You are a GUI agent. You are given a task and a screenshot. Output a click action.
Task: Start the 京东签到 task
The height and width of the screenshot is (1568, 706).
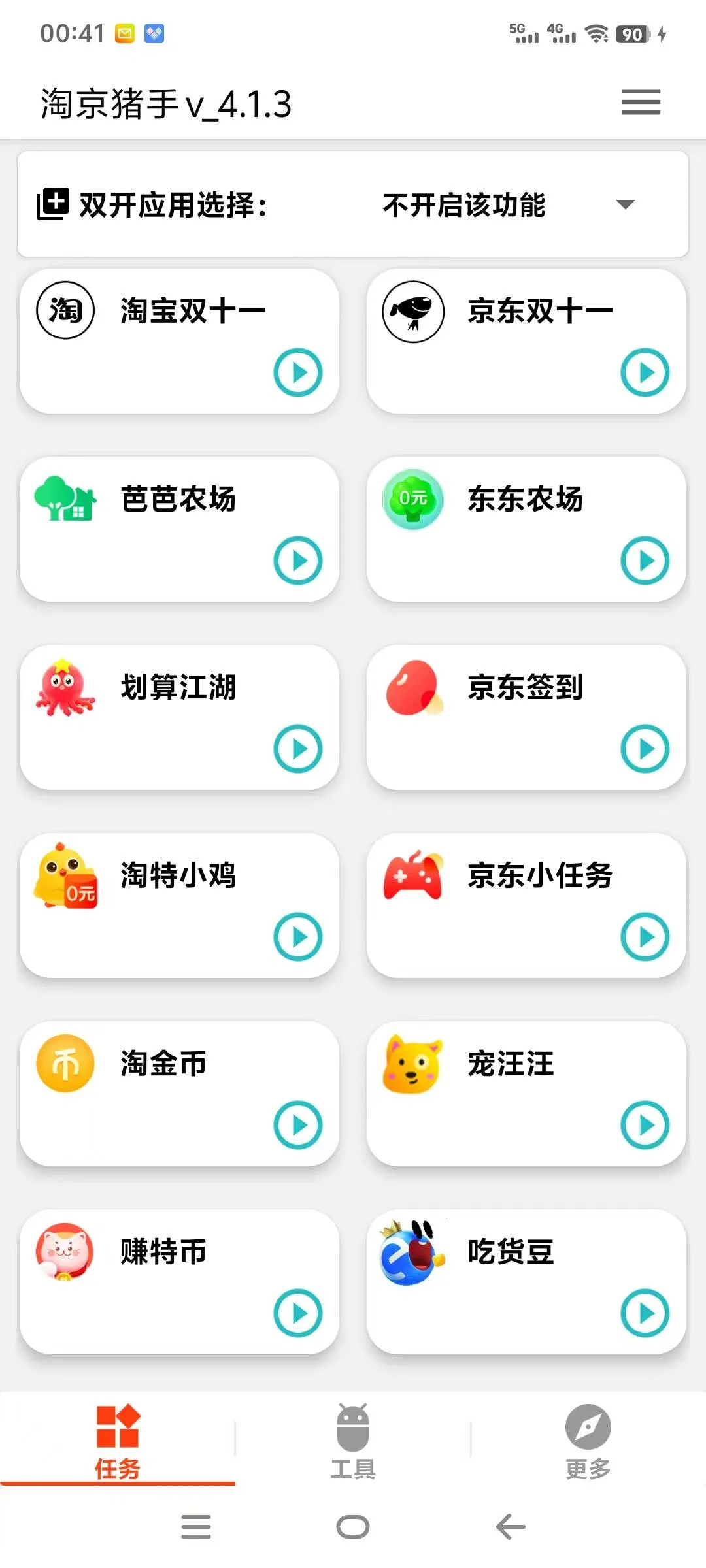tap(646, 749)
